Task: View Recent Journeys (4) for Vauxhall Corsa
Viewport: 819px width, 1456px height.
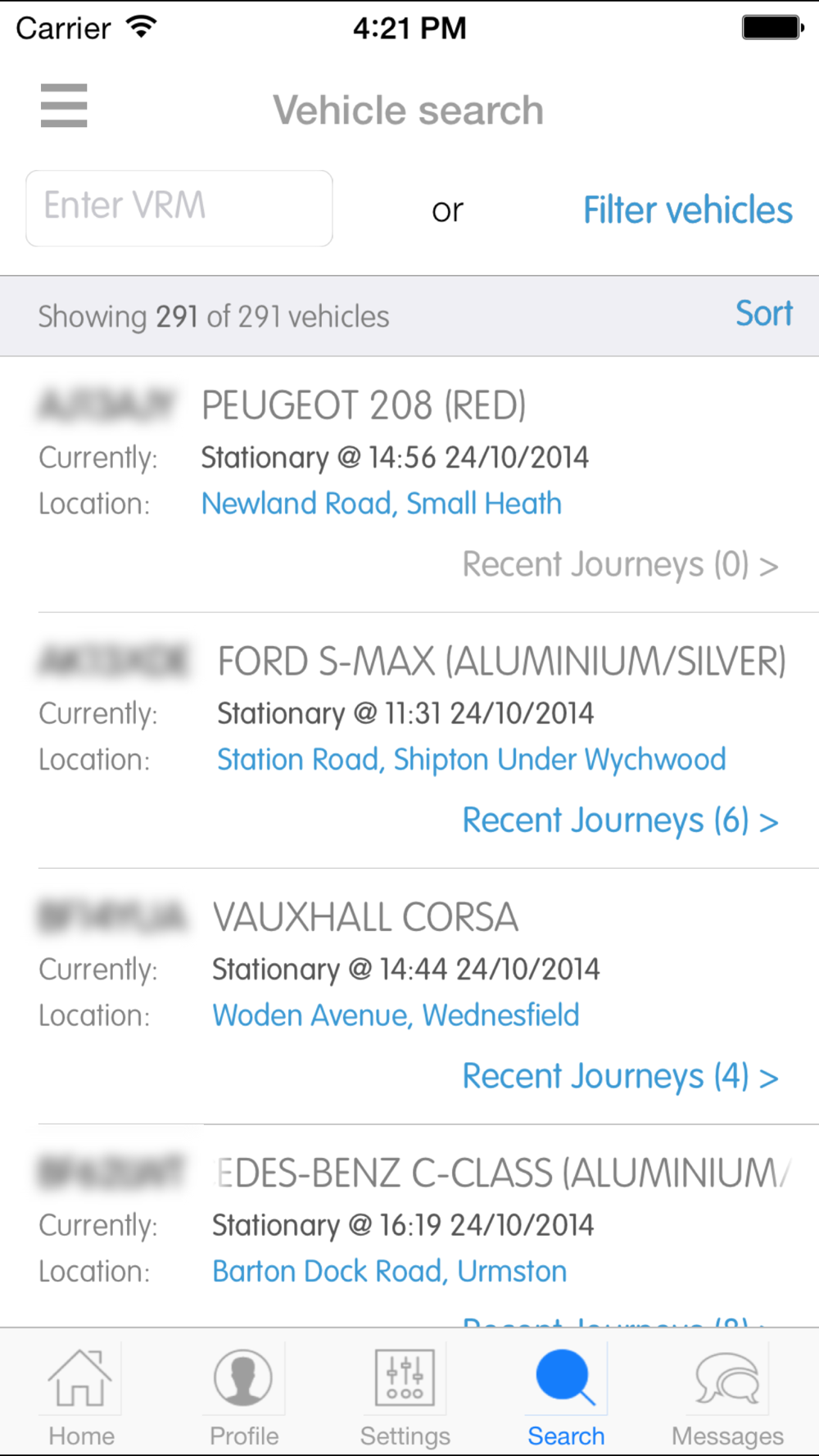Action: click(x=620, y=1077)
